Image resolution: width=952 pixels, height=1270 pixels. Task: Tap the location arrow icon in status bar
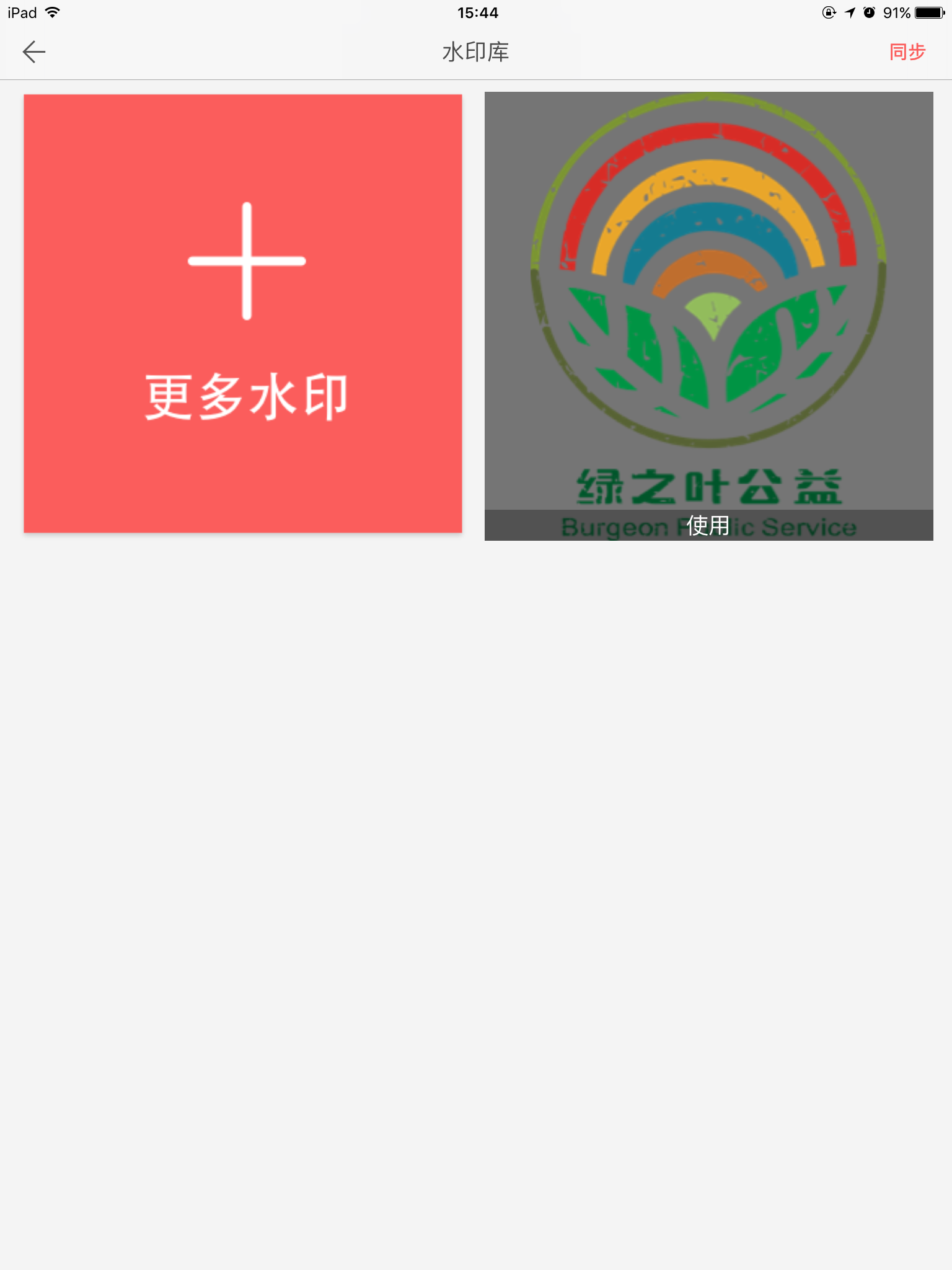coord(848,11)
